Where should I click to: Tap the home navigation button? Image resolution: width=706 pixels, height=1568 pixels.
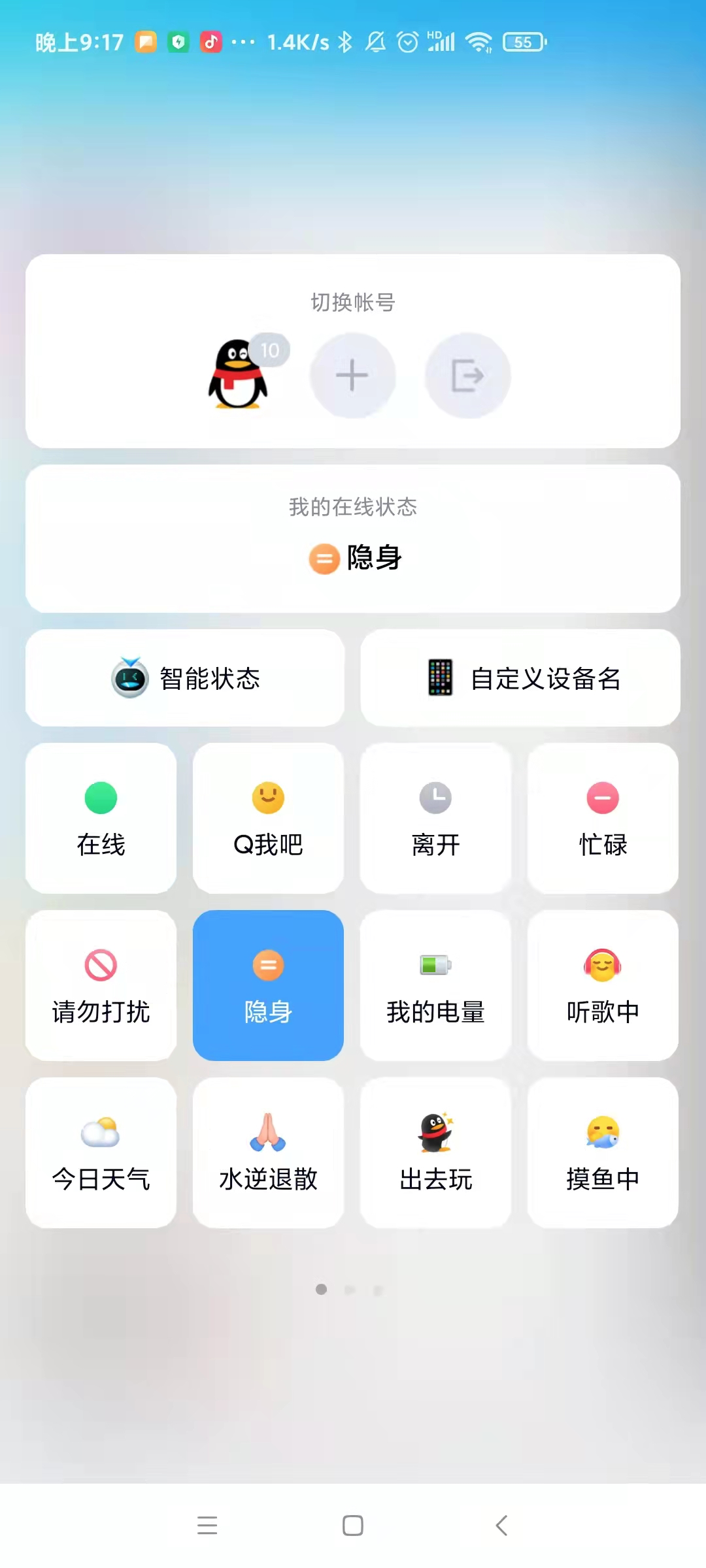pos(352,1526)
